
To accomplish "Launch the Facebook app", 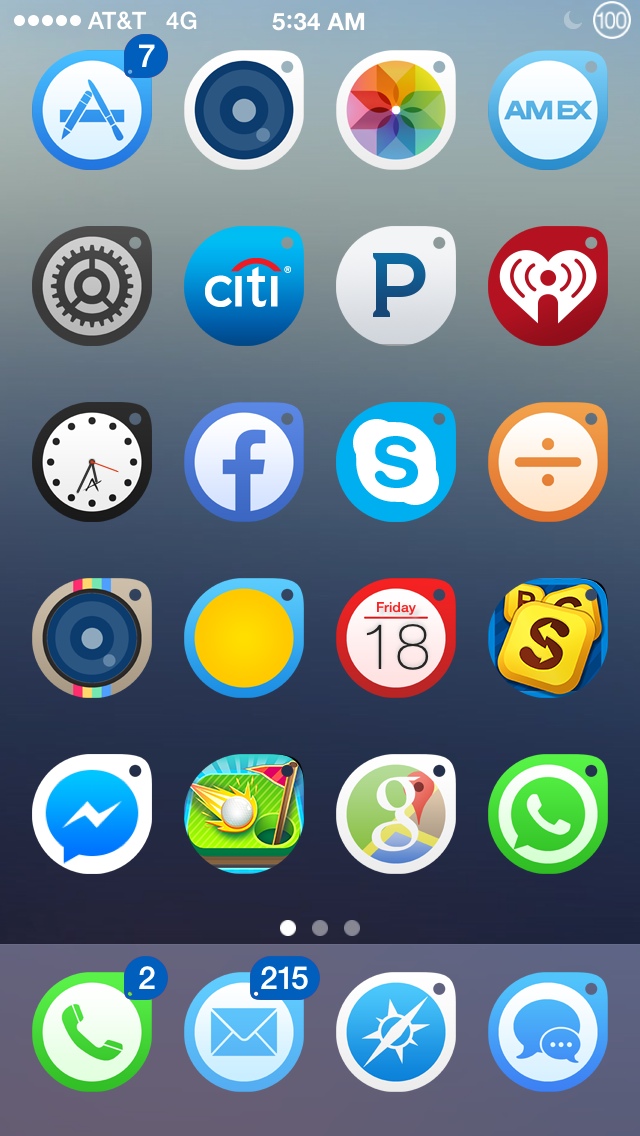I will (244, 462).
